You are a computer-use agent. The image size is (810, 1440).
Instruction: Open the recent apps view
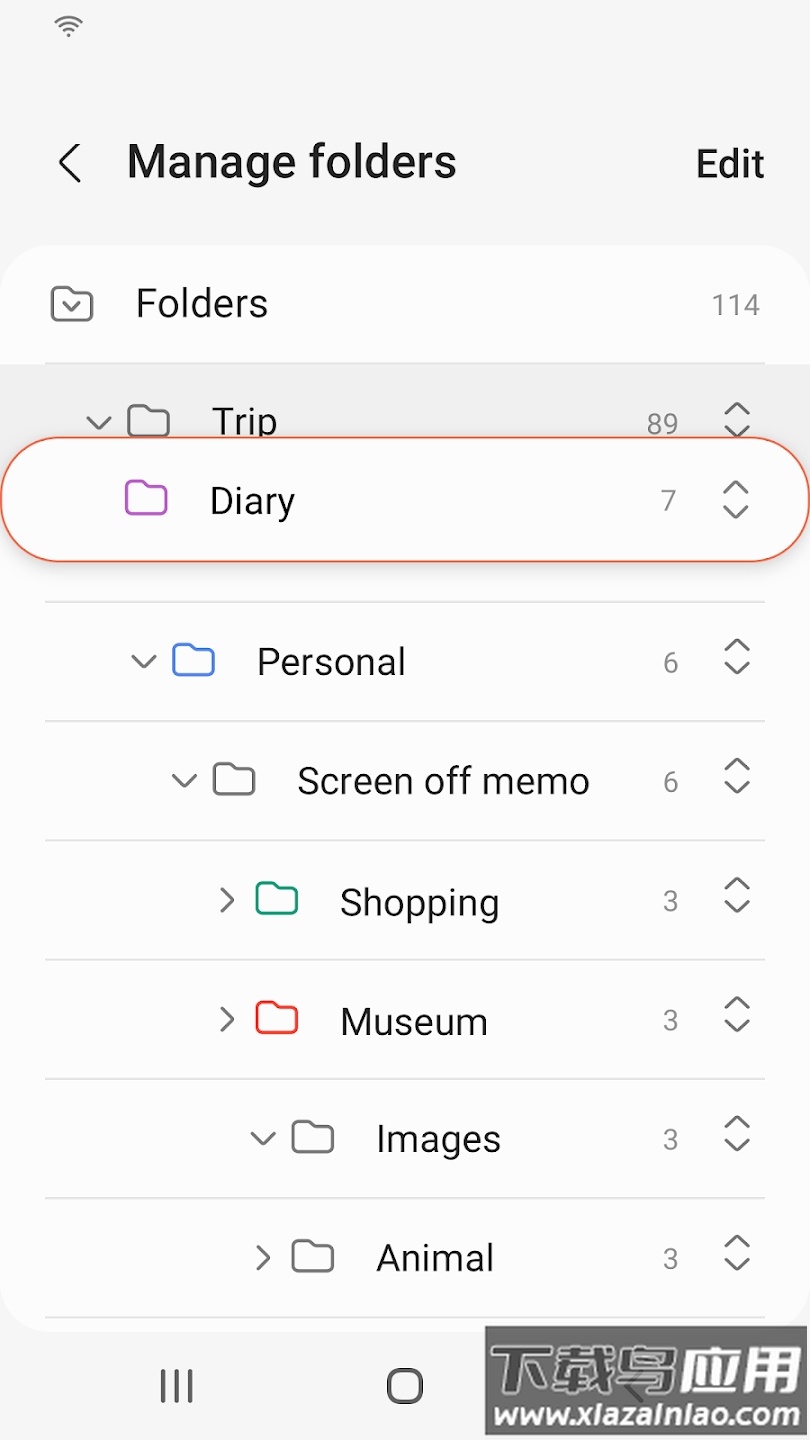pyautogui.click(x=177, y=1386)
